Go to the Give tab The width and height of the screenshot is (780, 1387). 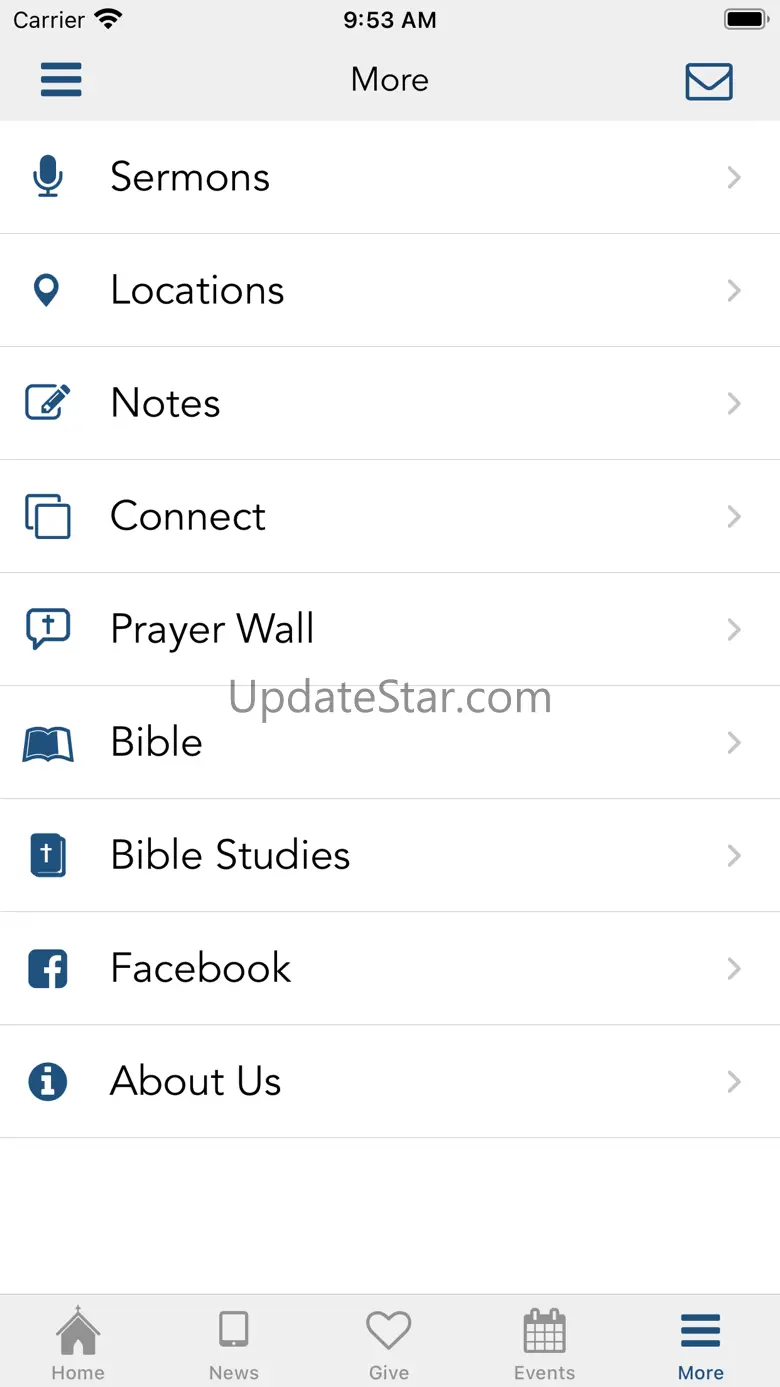389,1343
